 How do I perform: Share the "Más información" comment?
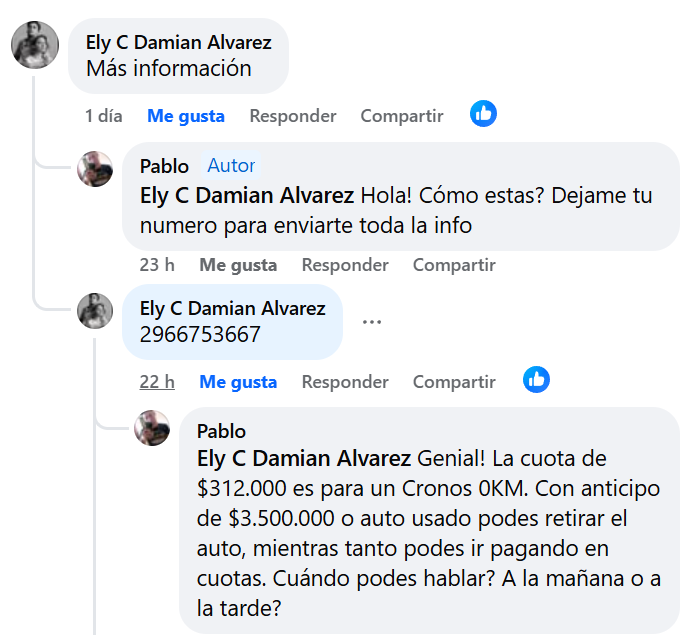(x=401, y=116)
